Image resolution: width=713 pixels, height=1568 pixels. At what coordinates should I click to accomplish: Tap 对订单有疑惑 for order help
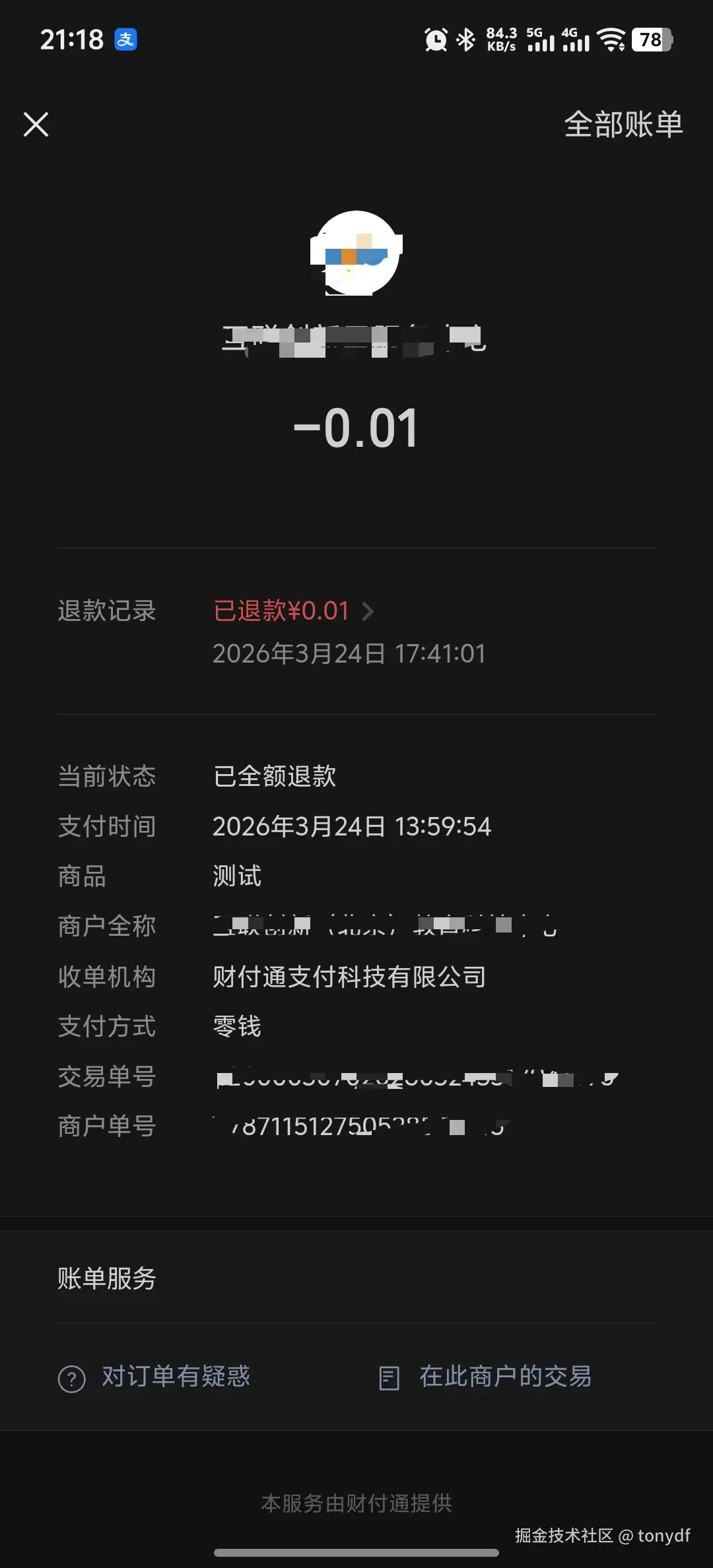[154, 1377]
